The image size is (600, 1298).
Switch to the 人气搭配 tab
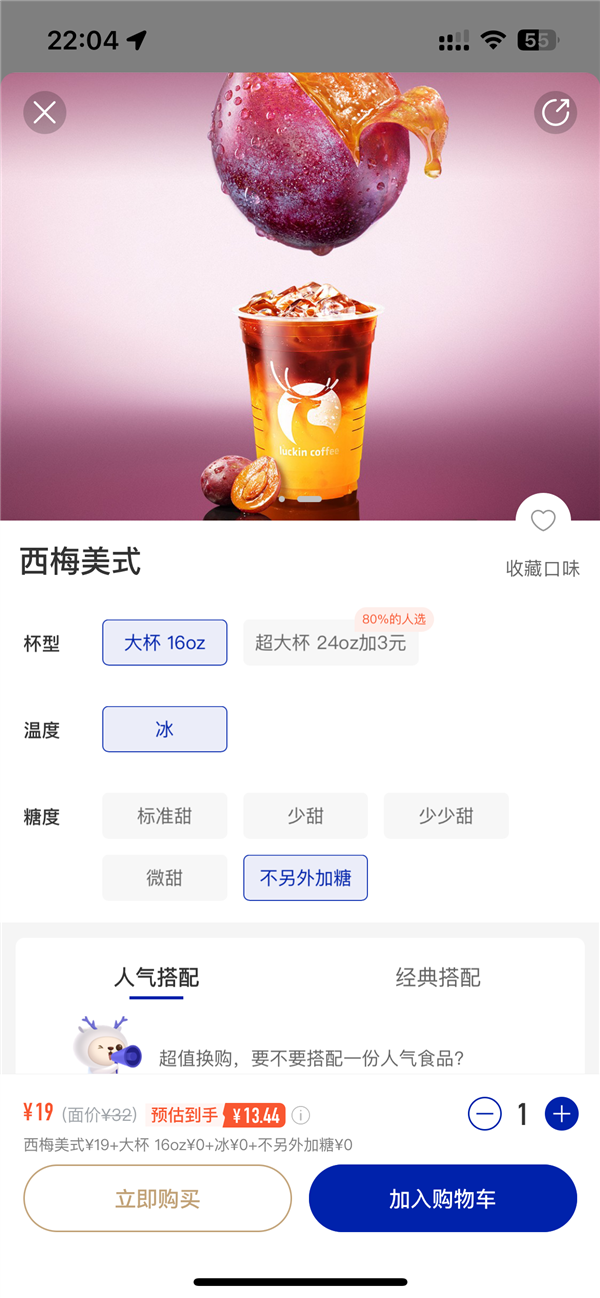[x=156, y=977]
